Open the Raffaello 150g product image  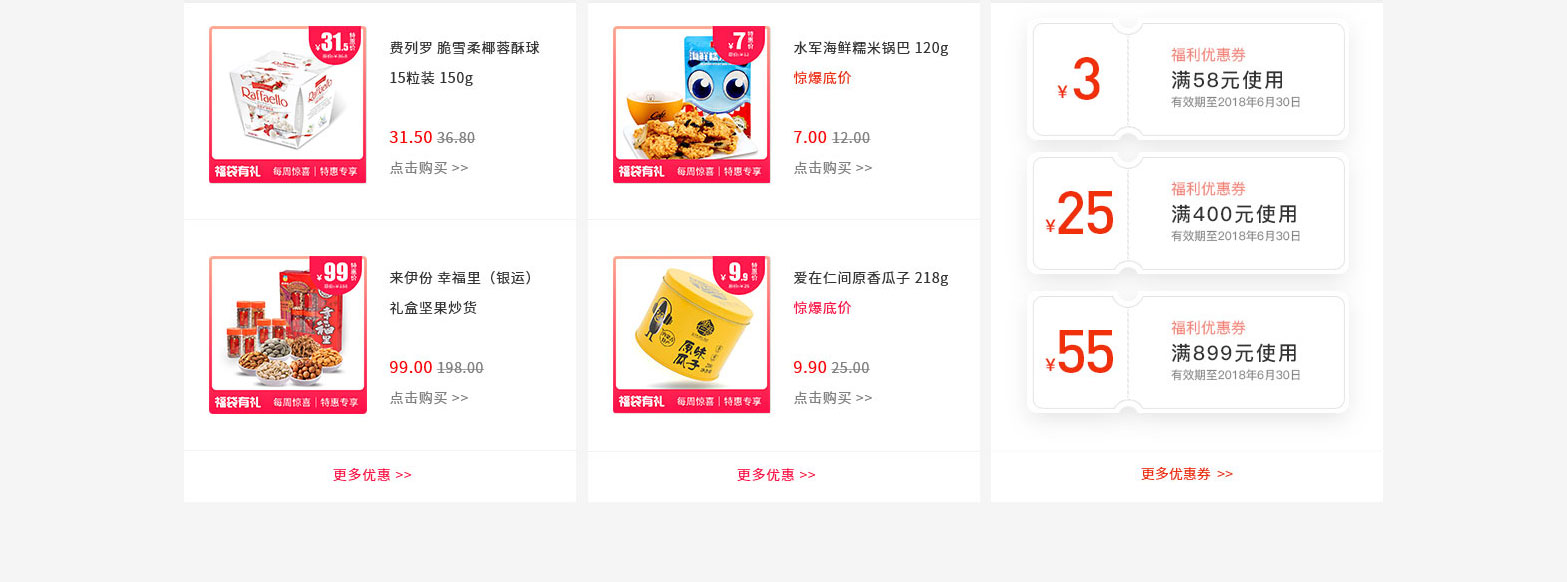coord(287,104)
